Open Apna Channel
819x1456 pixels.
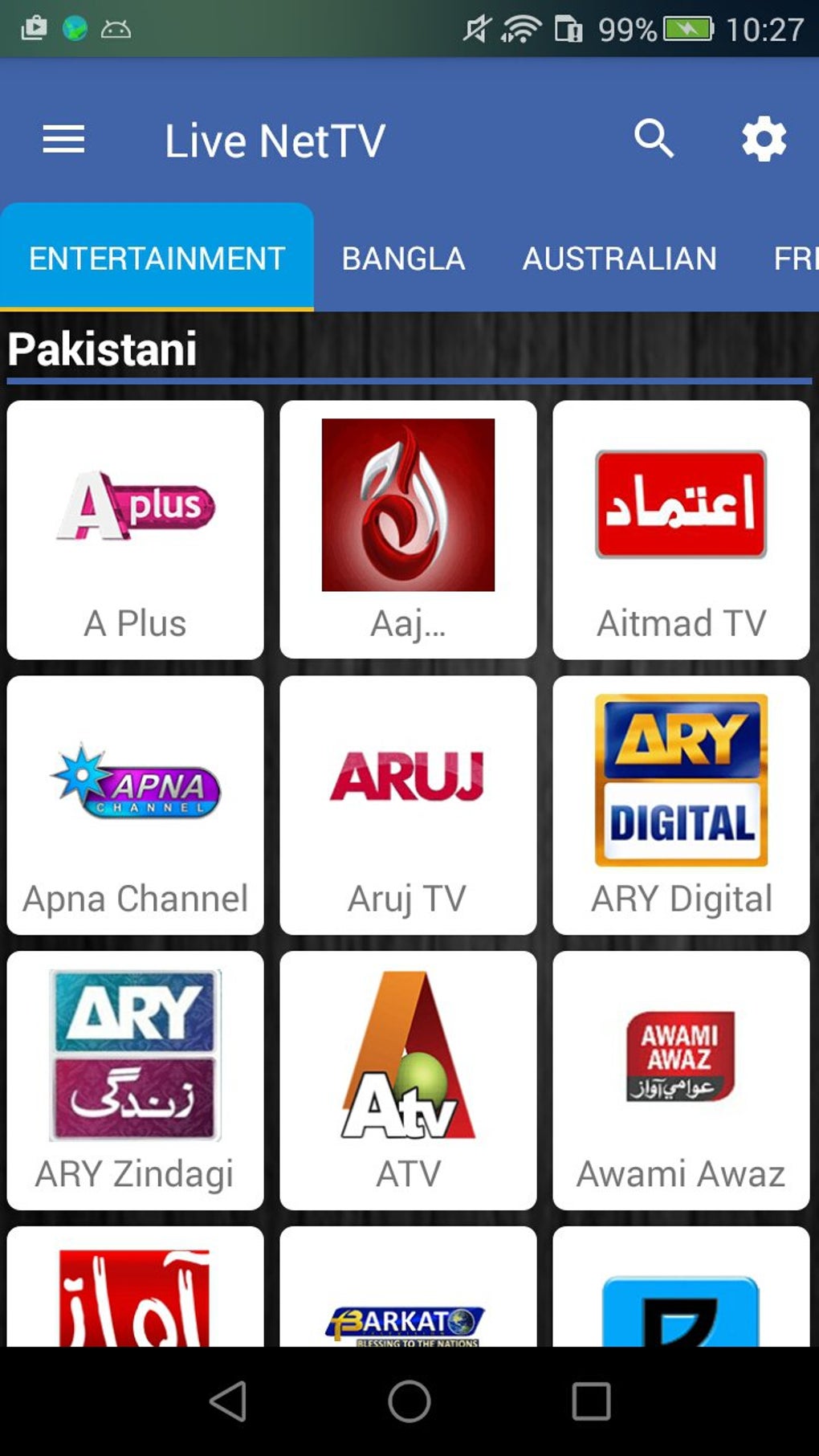[x=135, y=805]
